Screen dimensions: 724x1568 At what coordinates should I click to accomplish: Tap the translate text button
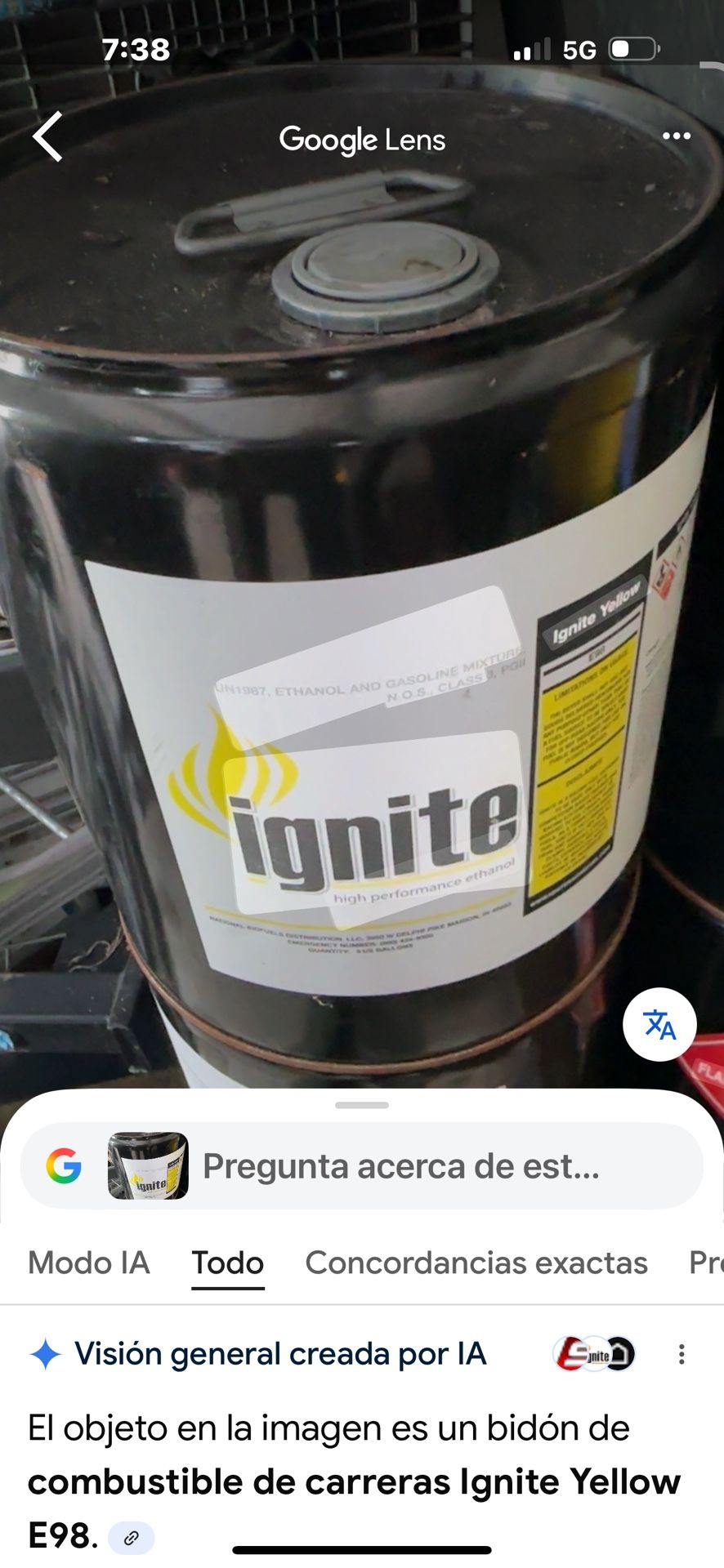(659, 1024)
